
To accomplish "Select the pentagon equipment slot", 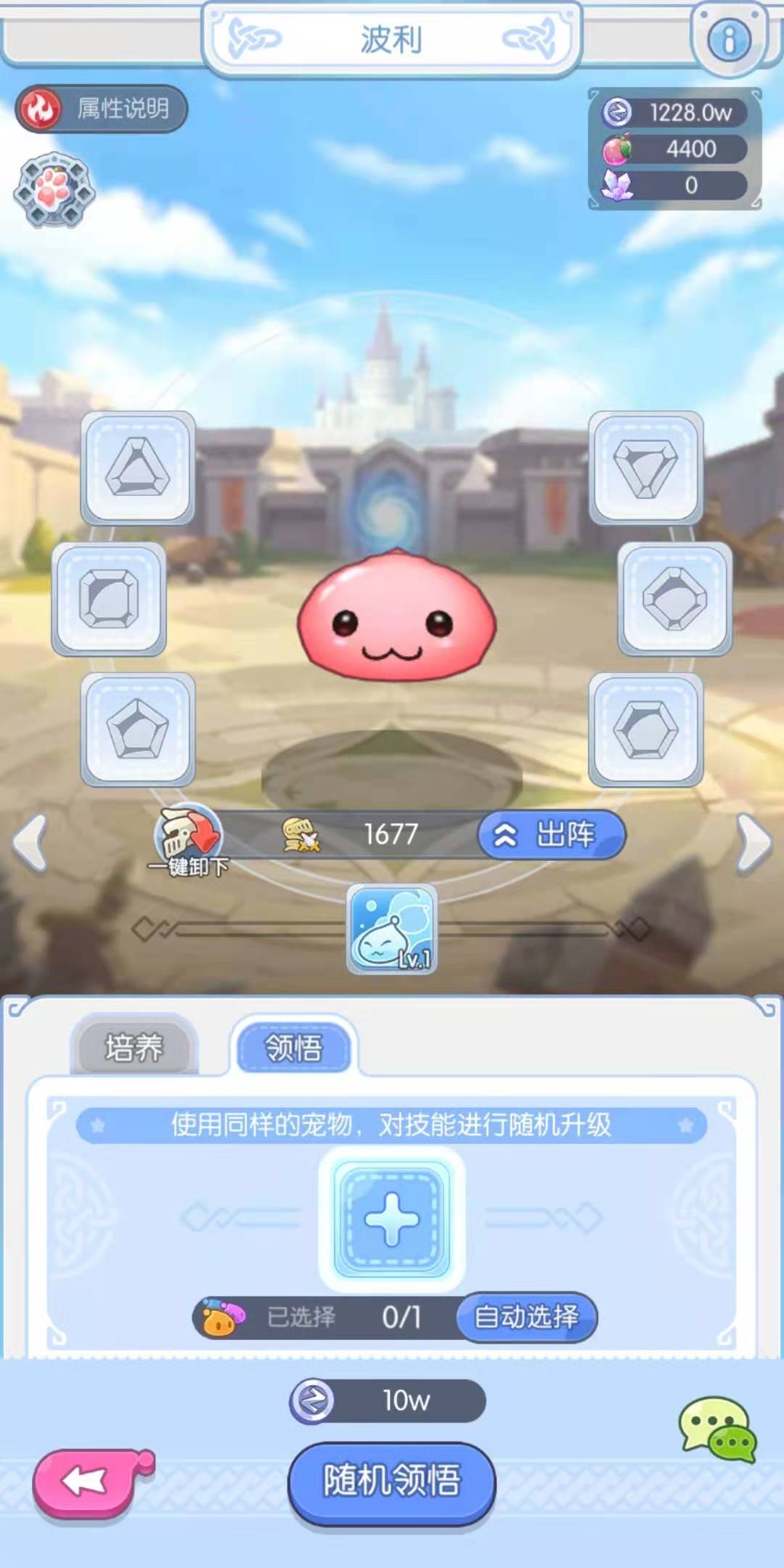I will (x=137, y=729).
